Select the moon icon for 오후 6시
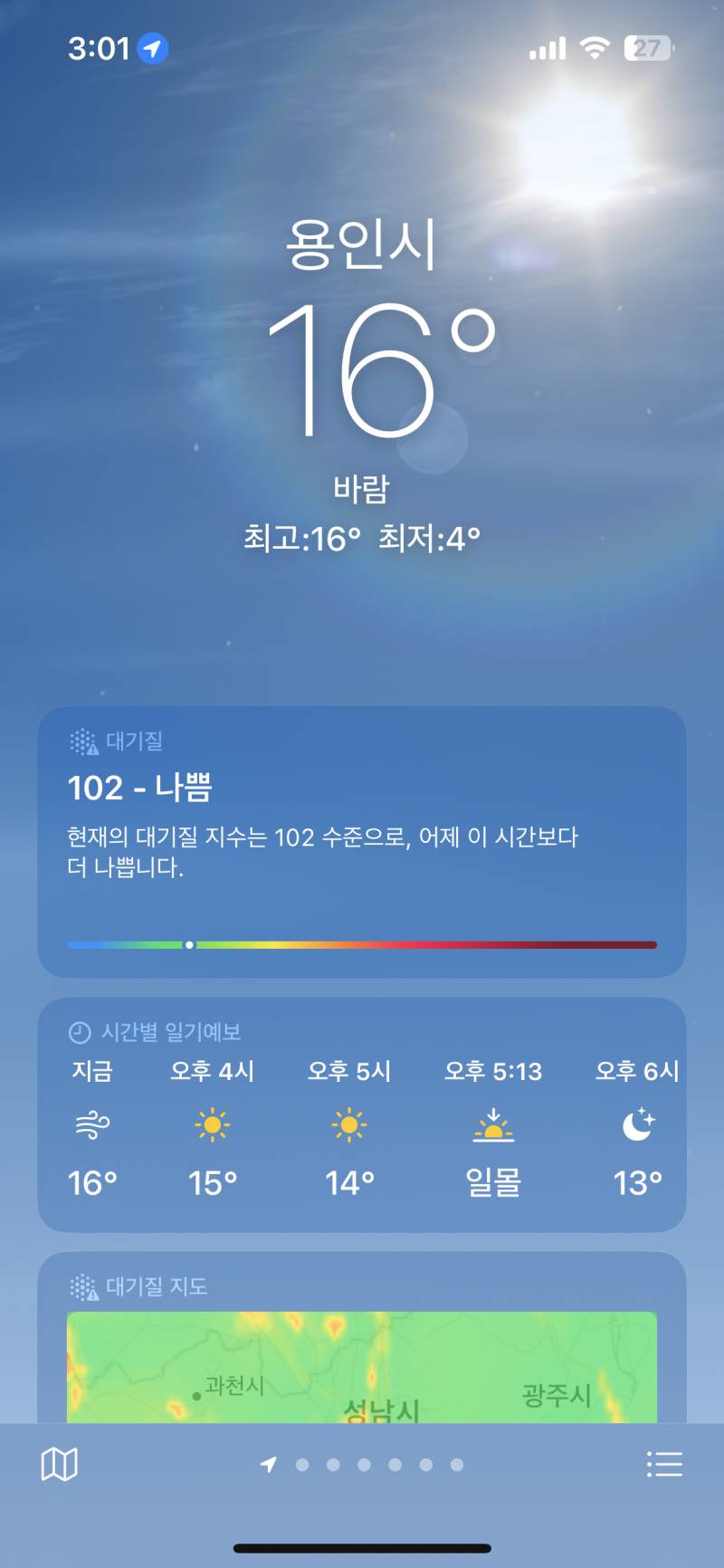Viewport: 724px width, 1568px height. [x=636, y=1125]
